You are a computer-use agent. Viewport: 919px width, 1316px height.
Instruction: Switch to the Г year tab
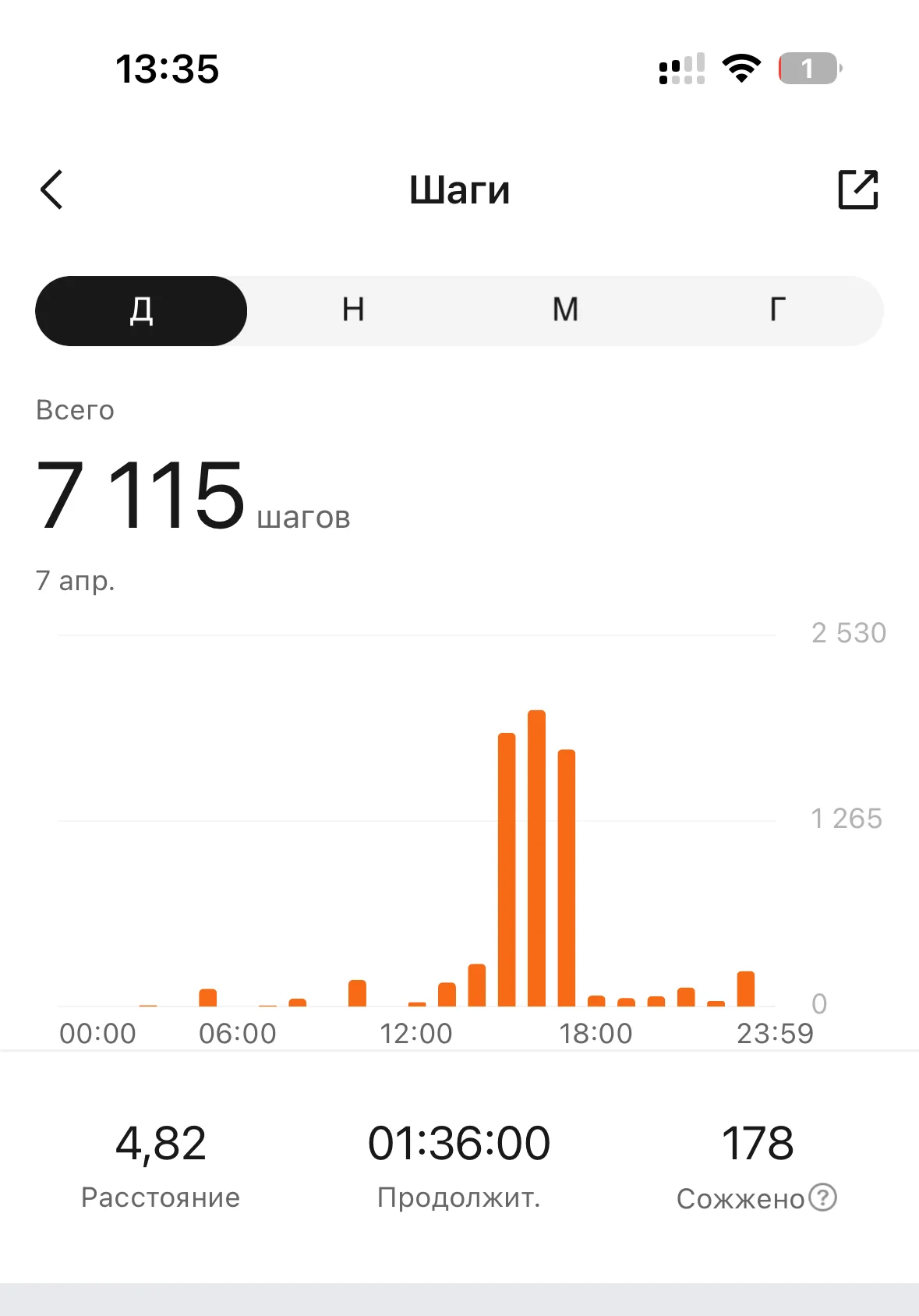pyautogui.click(x=777, y=311)
